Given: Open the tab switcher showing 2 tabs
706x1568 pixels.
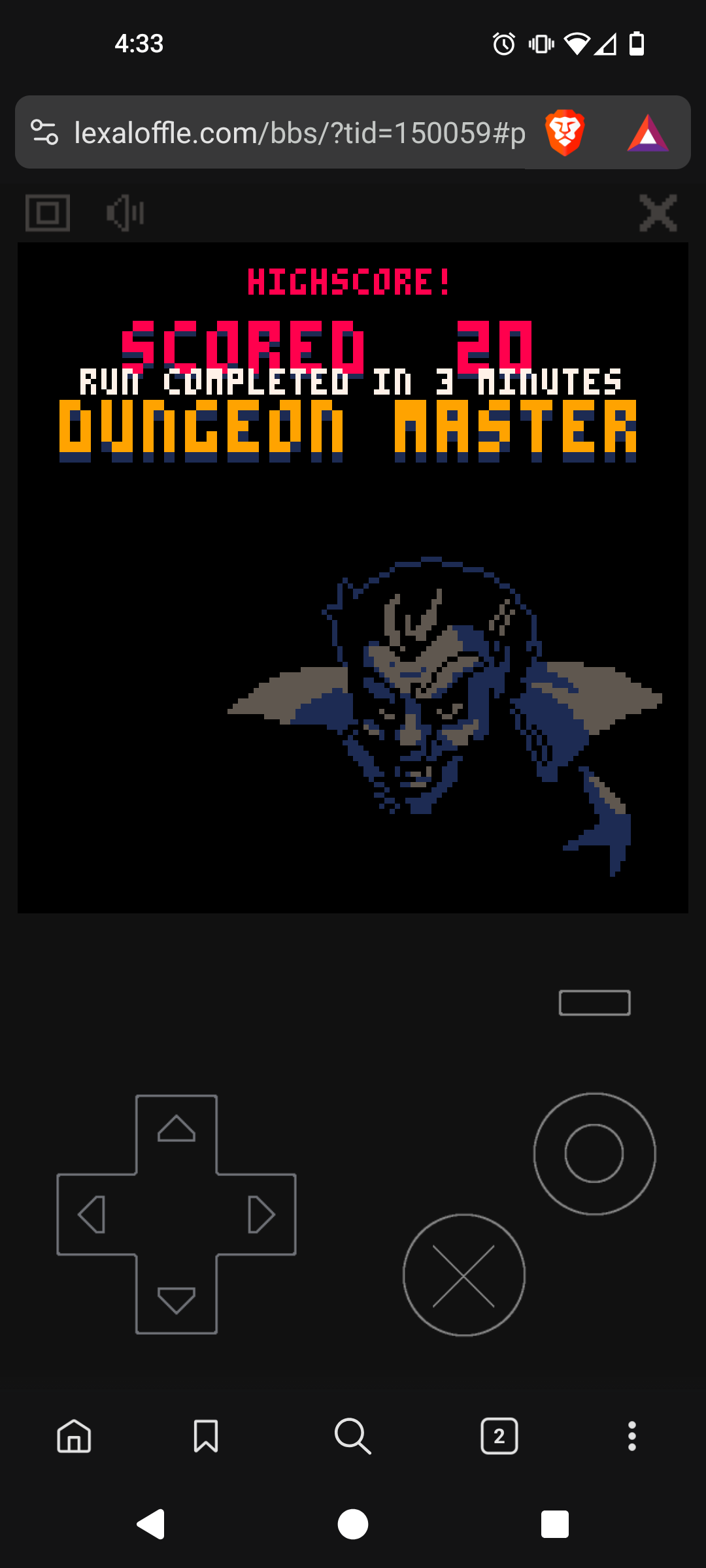Looking at the screenshot, I should pyautogui.click(x=499, y=1436).
